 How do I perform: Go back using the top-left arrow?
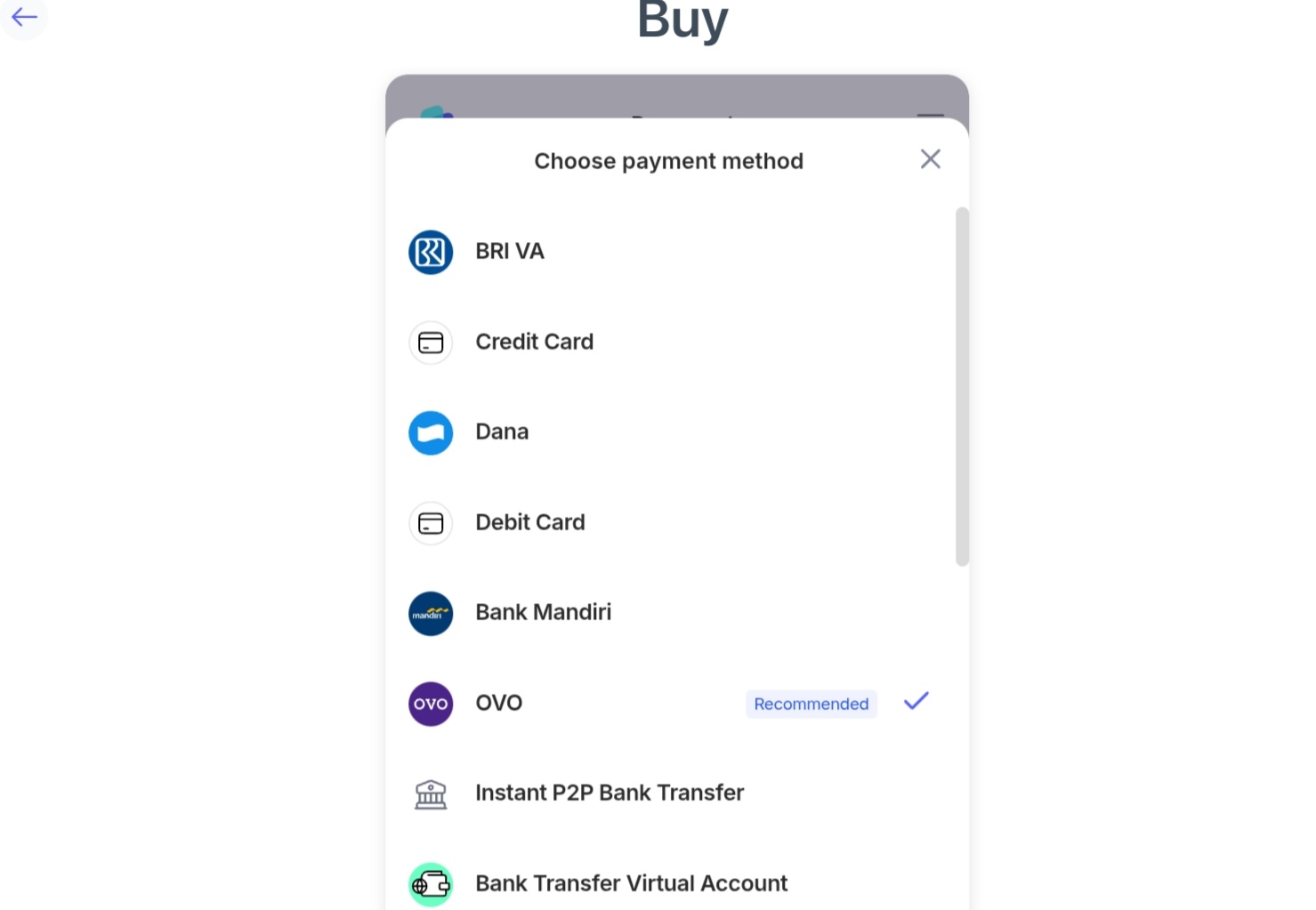click(x=24, y=17)
